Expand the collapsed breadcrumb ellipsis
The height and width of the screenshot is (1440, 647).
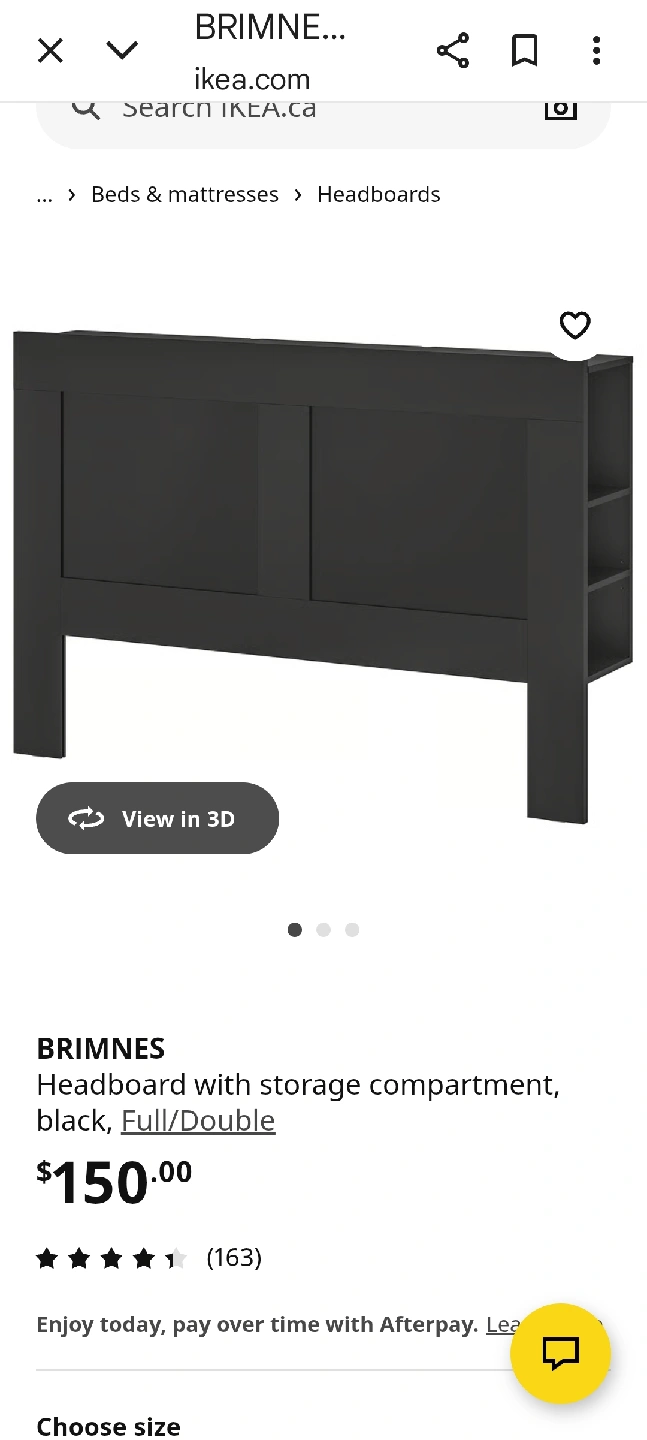click(44, 195)
